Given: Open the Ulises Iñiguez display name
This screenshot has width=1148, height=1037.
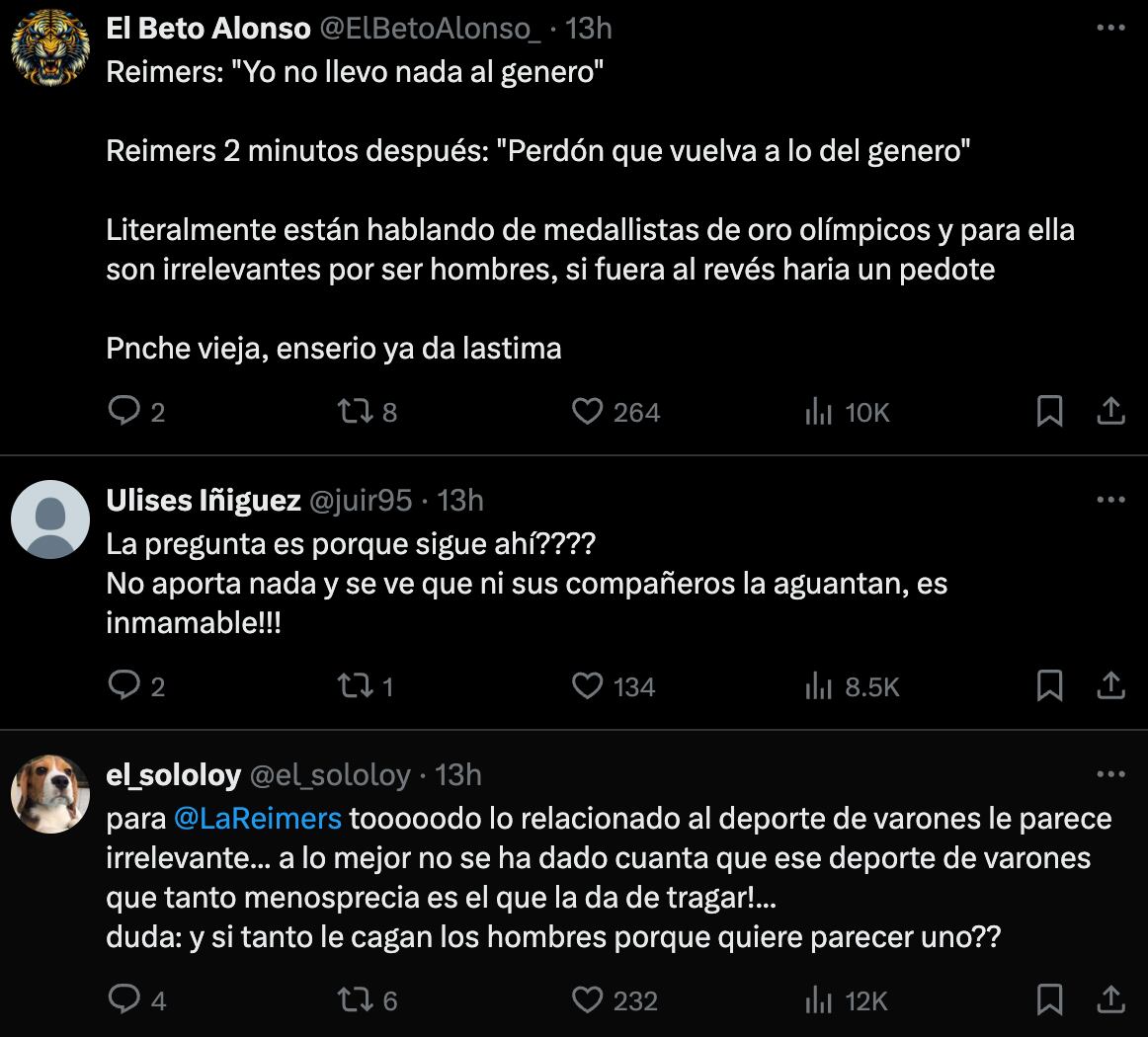Looking at the screenshot, I should tap(203, 501).
